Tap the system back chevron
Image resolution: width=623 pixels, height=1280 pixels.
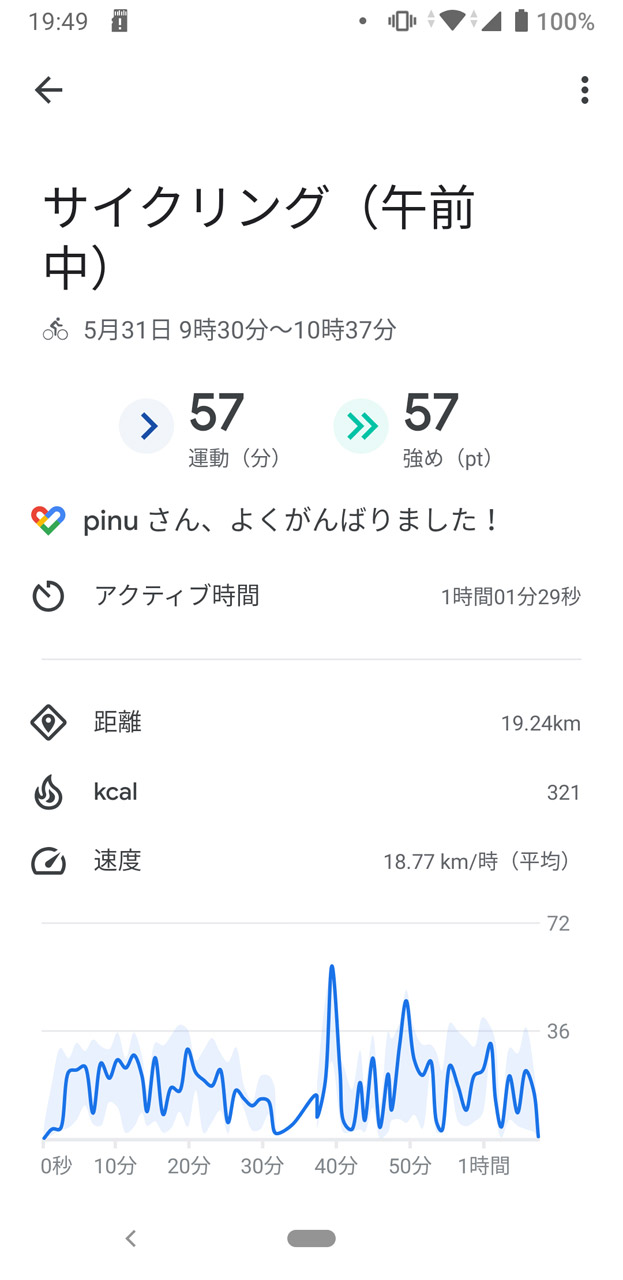pyautogui.click(x=130, y=1238)
